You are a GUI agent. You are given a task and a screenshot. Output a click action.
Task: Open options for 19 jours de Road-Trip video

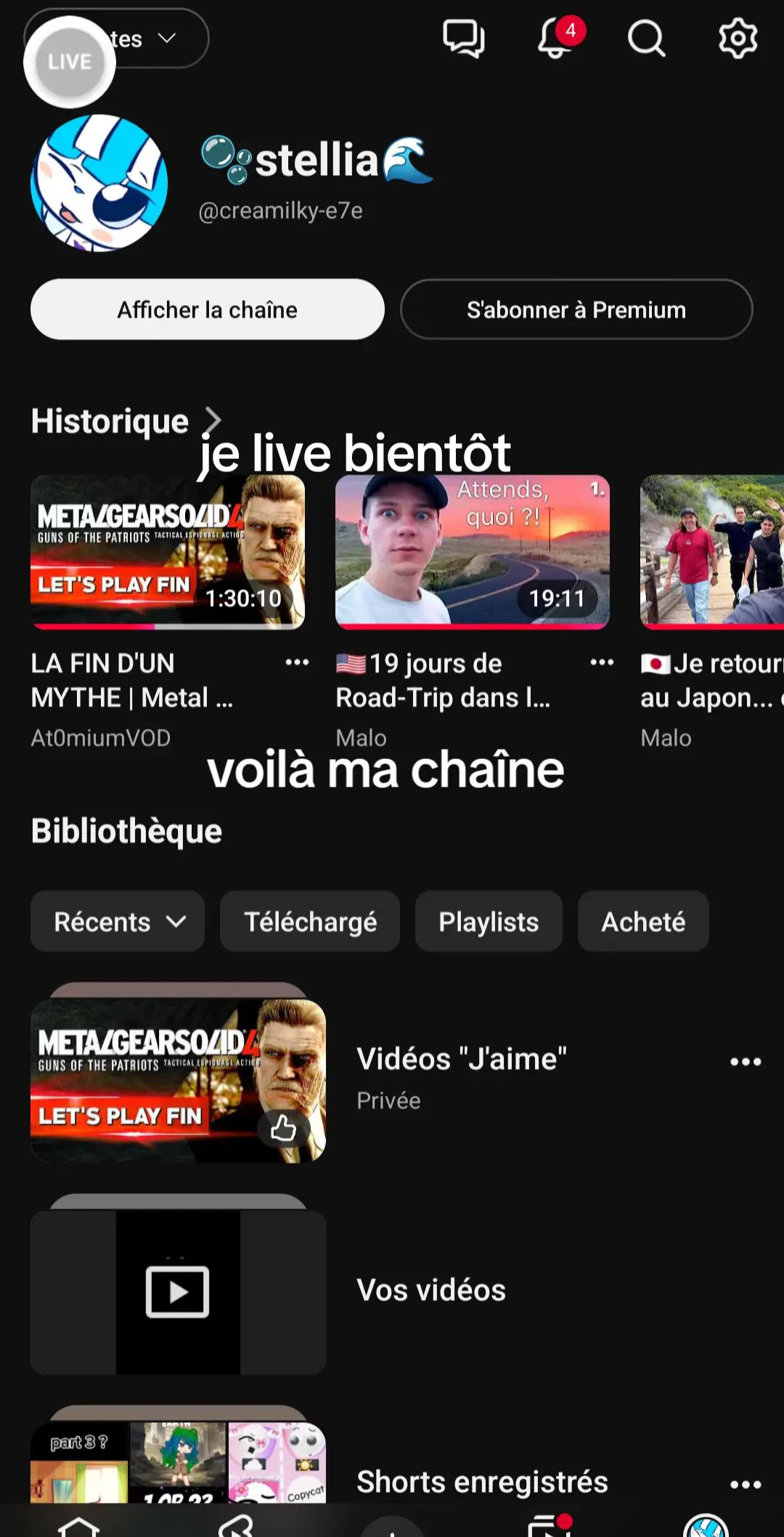tap(602, 662)
